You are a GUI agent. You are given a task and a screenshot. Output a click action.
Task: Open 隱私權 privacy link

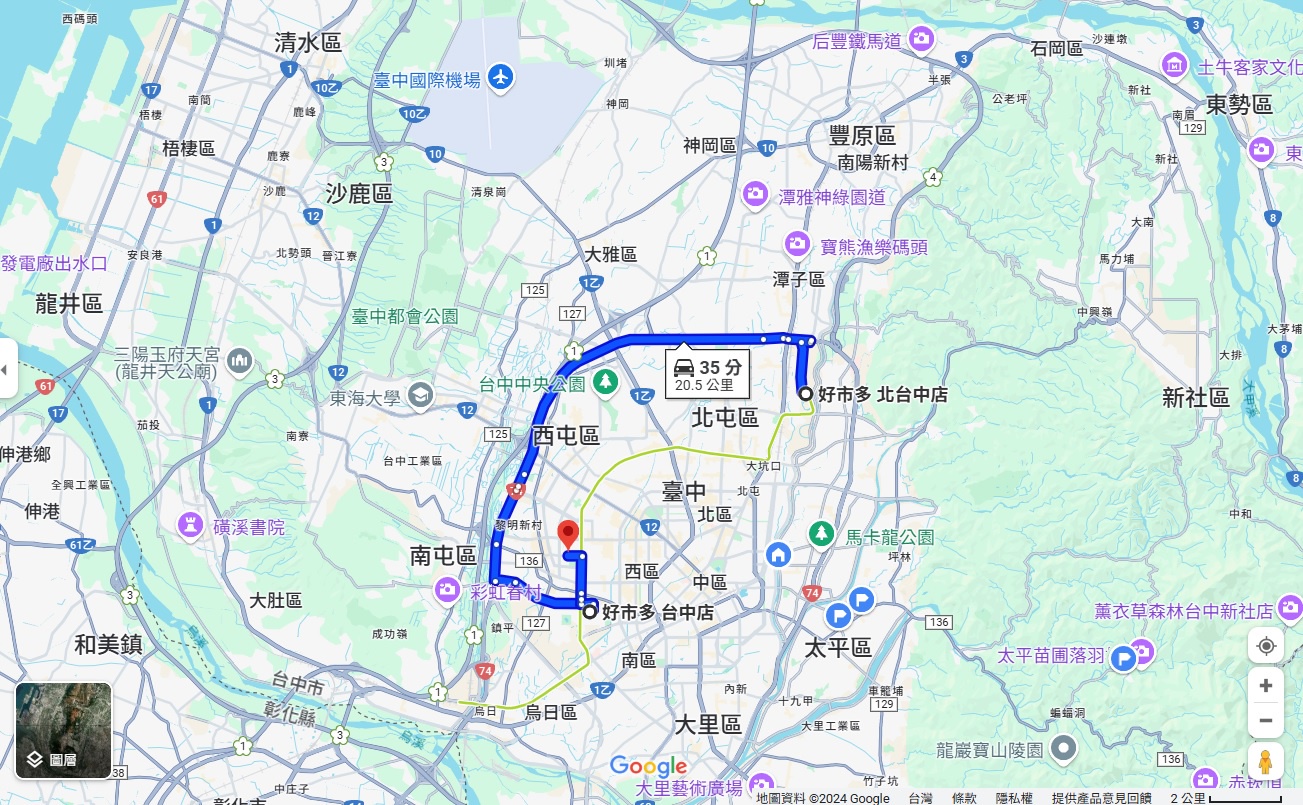click(1014, 798)
